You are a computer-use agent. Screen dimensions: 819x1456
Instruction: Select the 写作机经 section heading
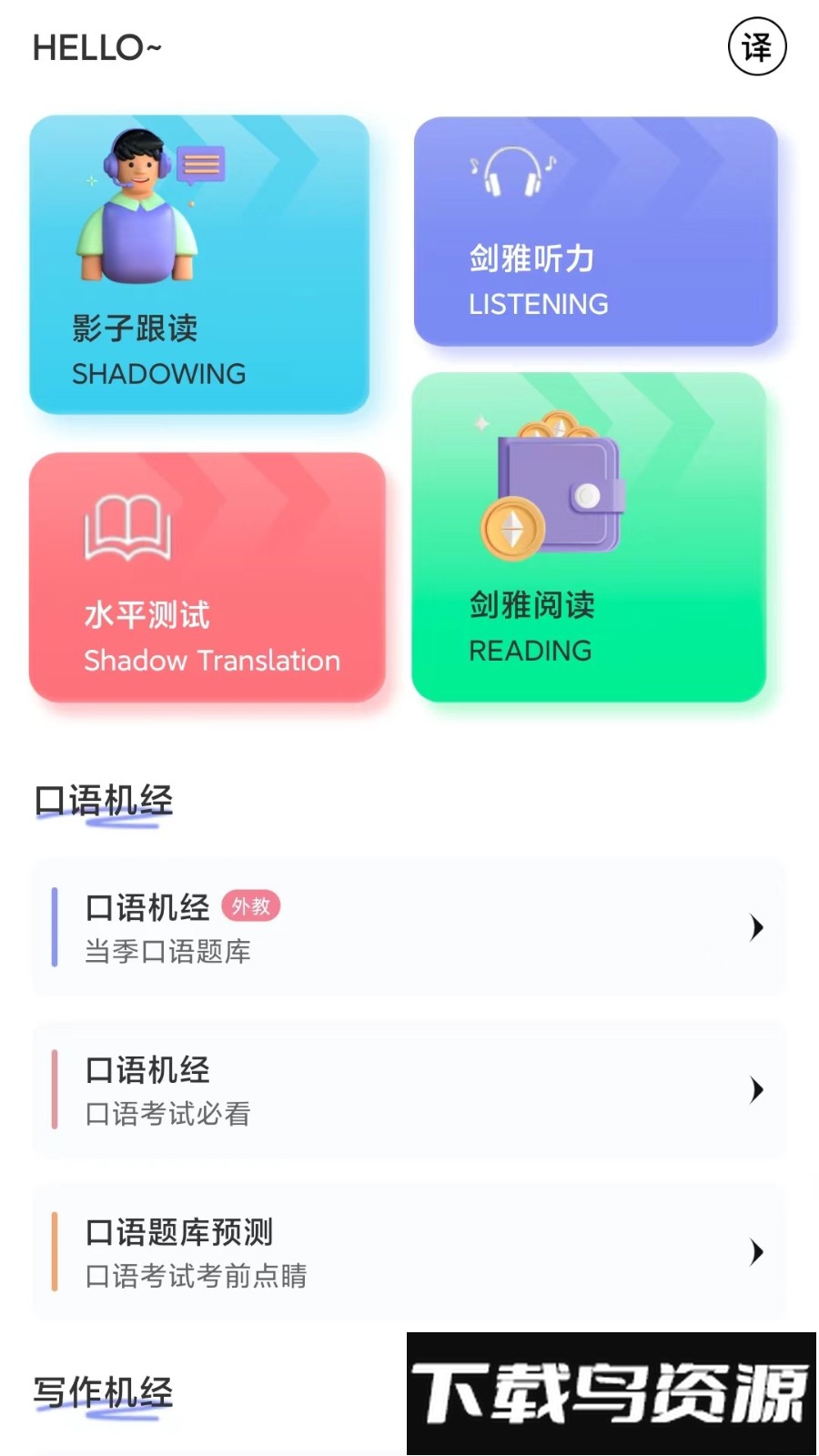coord(100,1392)
